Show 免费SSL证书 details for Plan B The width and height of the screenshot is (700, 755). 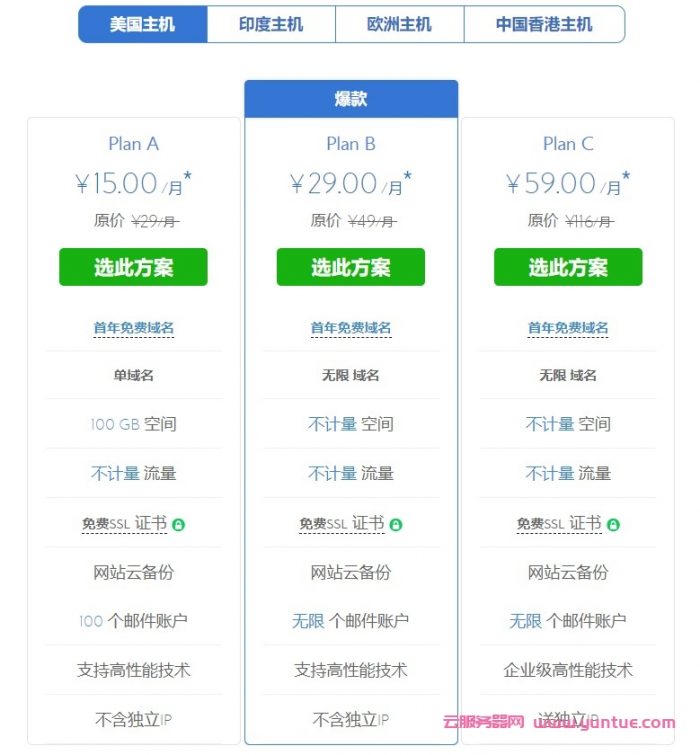pyautogui.click(x=342, y=524)
